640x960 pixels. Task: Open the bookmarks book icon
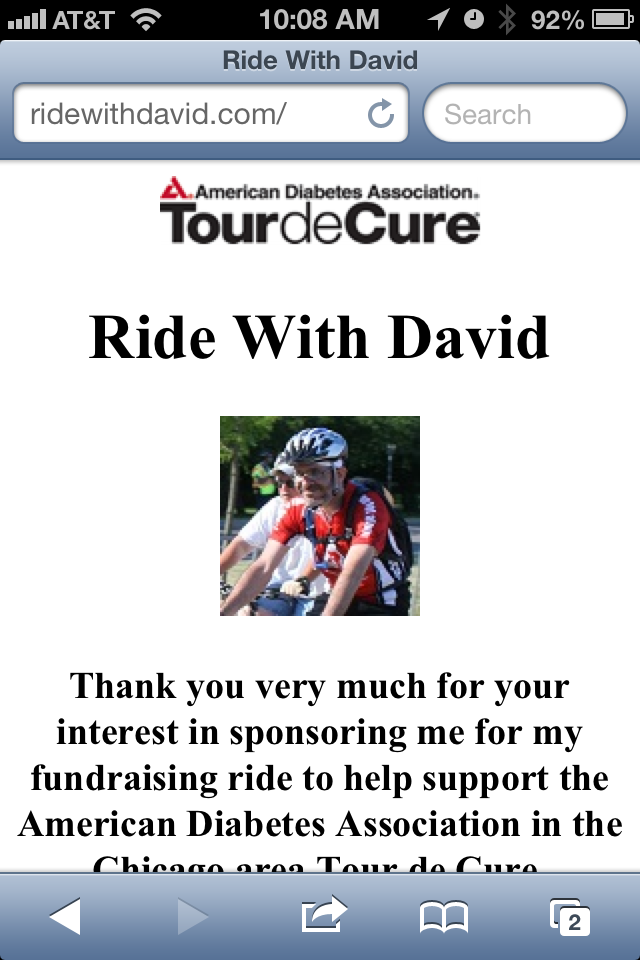coord(444,916)
